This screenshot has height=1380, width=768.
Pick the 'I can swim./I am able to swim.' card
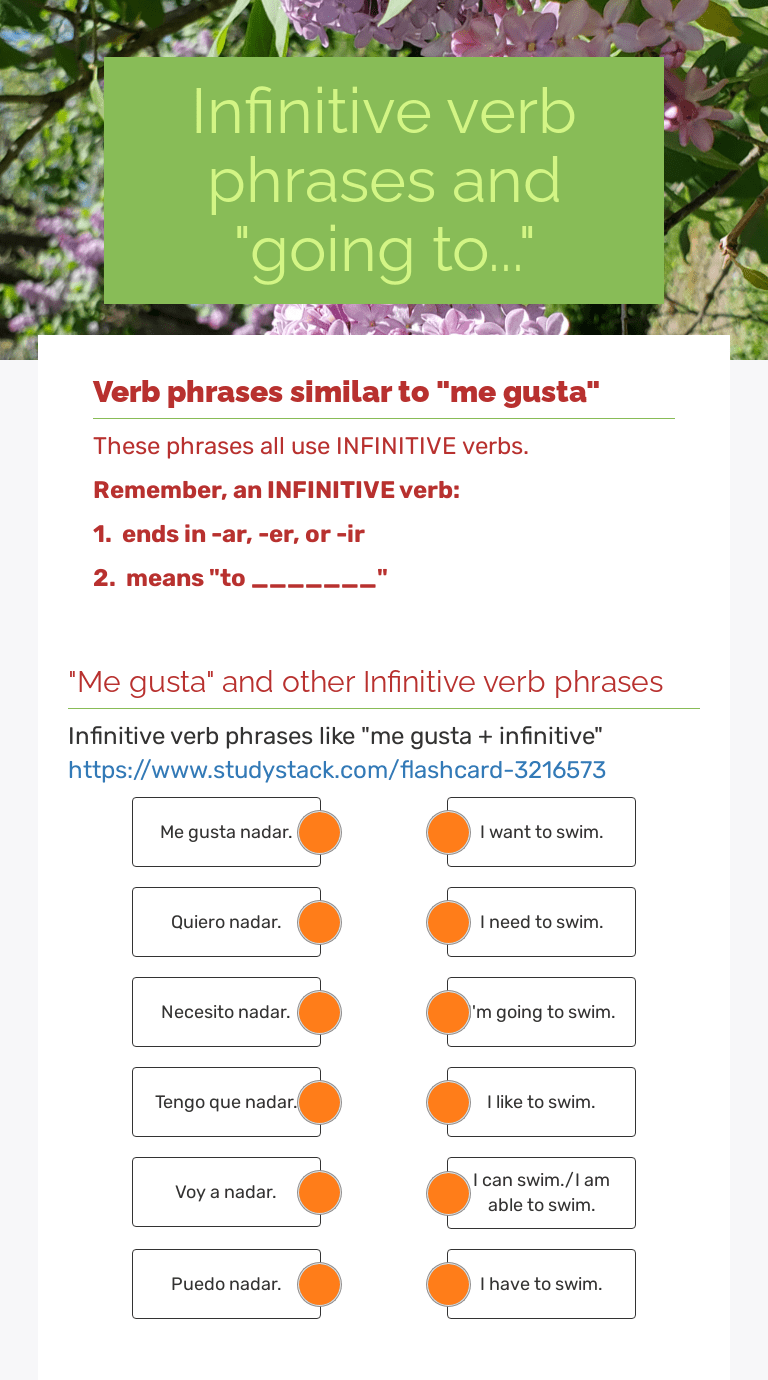pos(541,1192)
